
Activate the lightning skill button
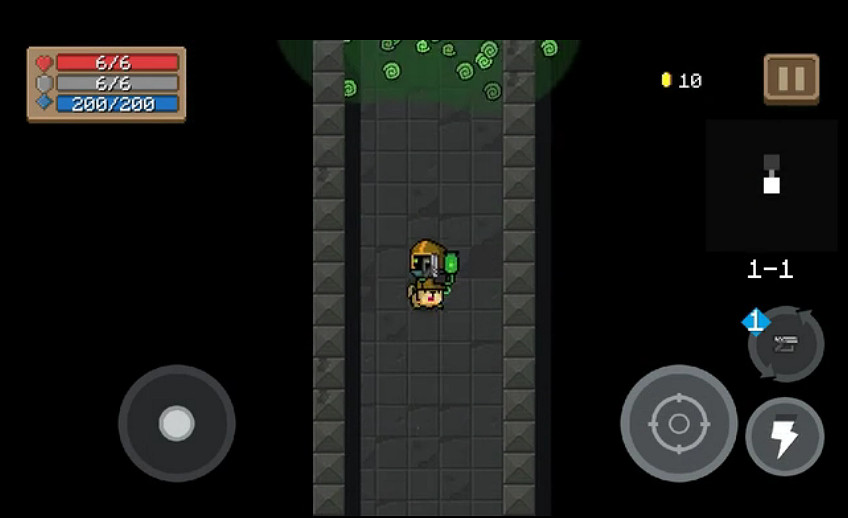point(785,436)
